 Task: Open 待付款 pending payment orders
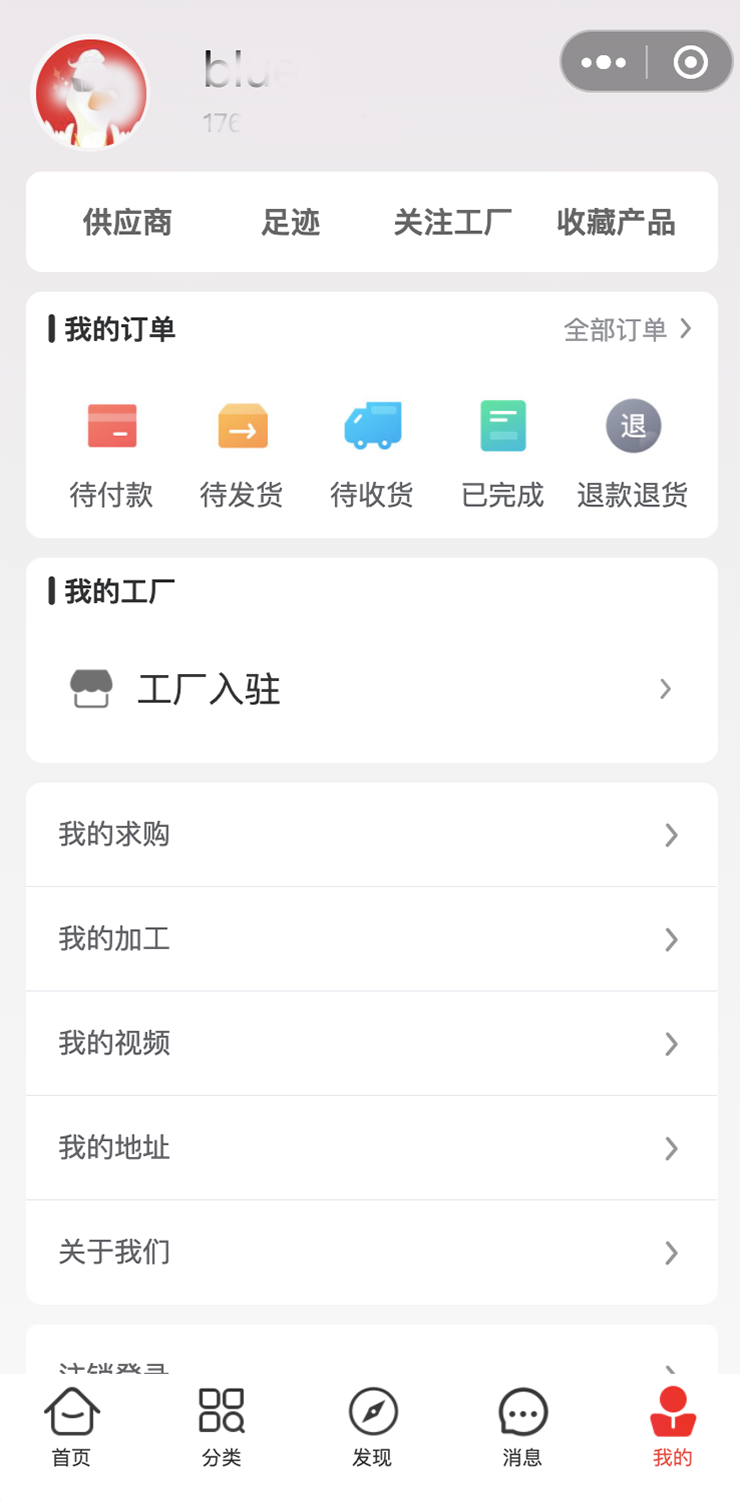pyautogui.click(x=111, y=452)
